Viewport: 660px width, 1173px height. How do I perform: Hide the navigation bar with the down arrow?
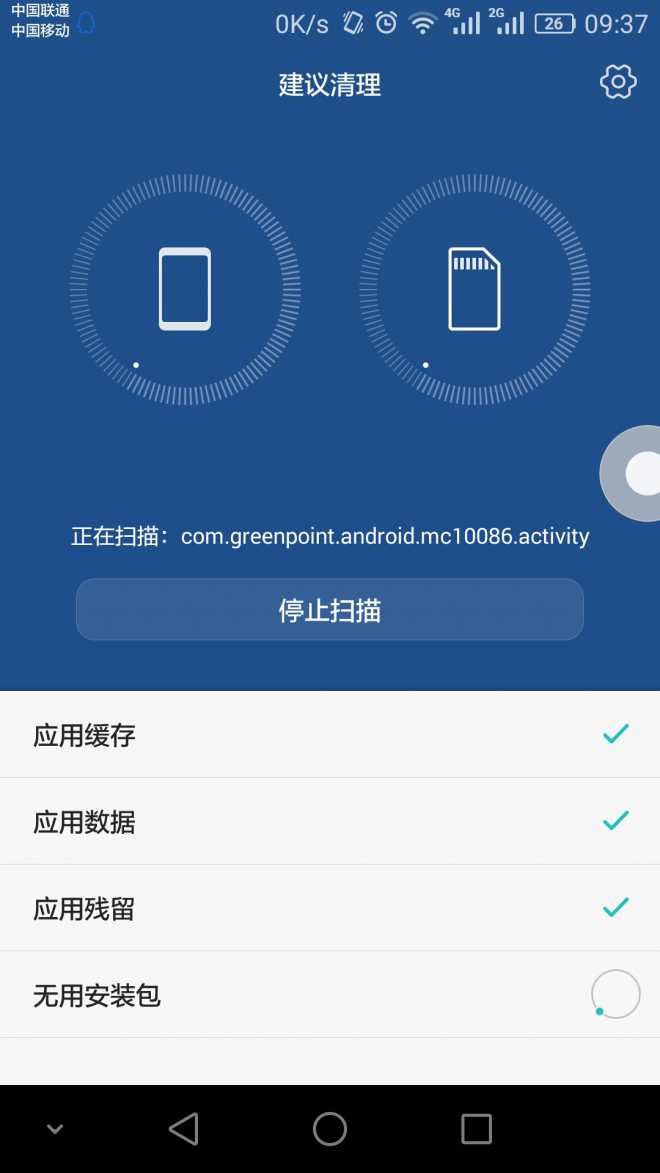click(55, 1129)
